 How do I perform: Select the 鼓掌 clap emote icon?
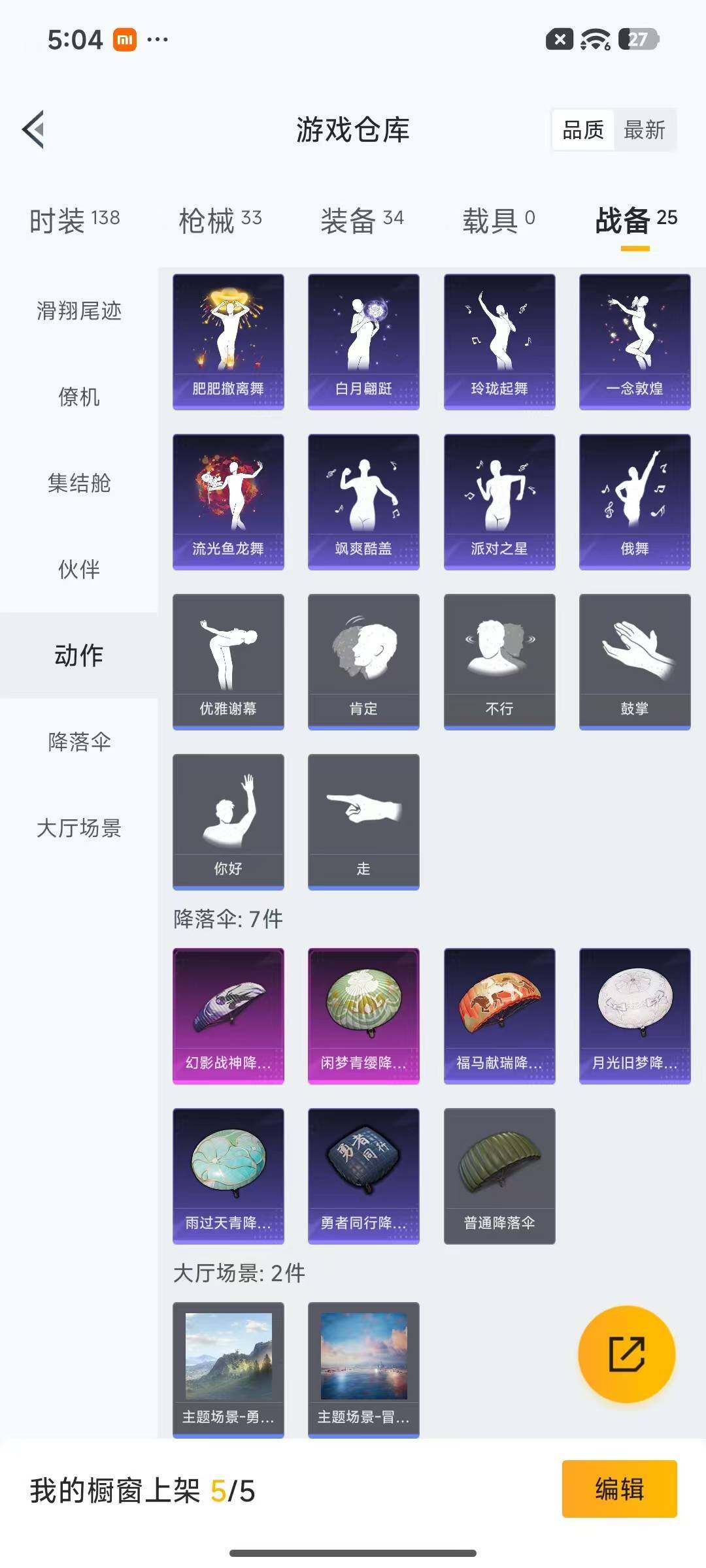point(634,660)
